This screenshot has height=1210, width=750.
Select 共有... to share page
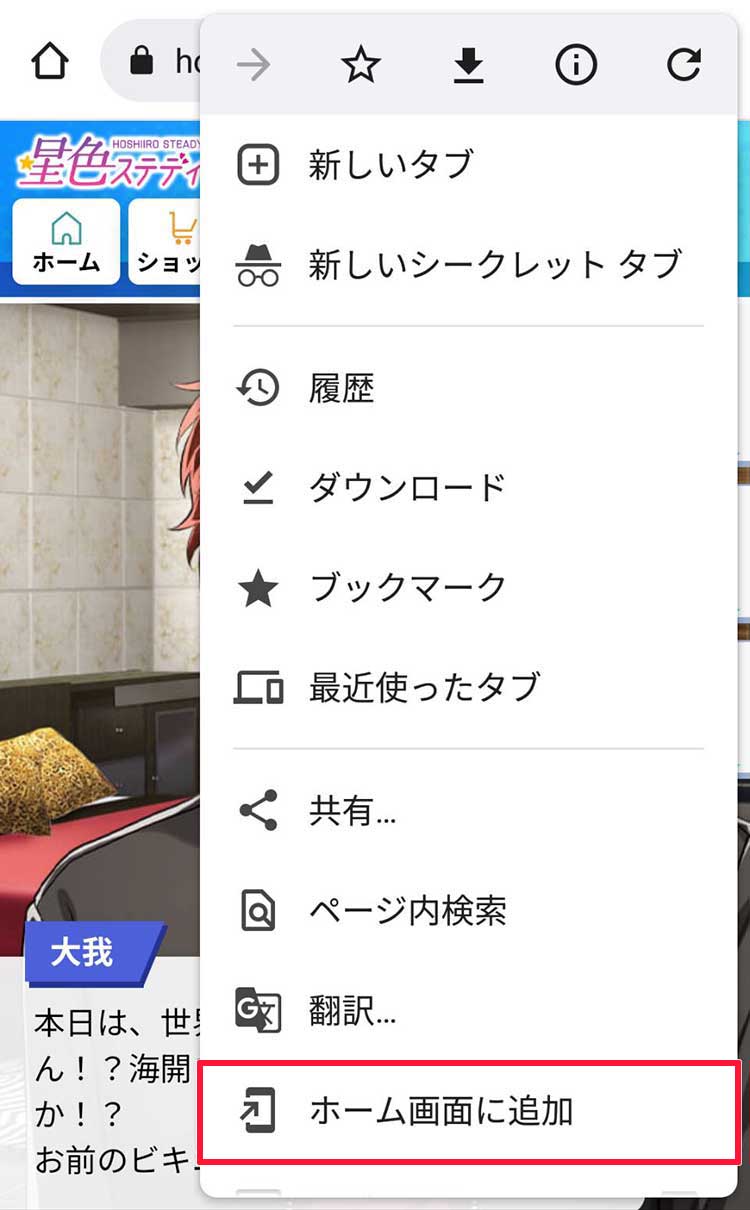click(352, 811)
